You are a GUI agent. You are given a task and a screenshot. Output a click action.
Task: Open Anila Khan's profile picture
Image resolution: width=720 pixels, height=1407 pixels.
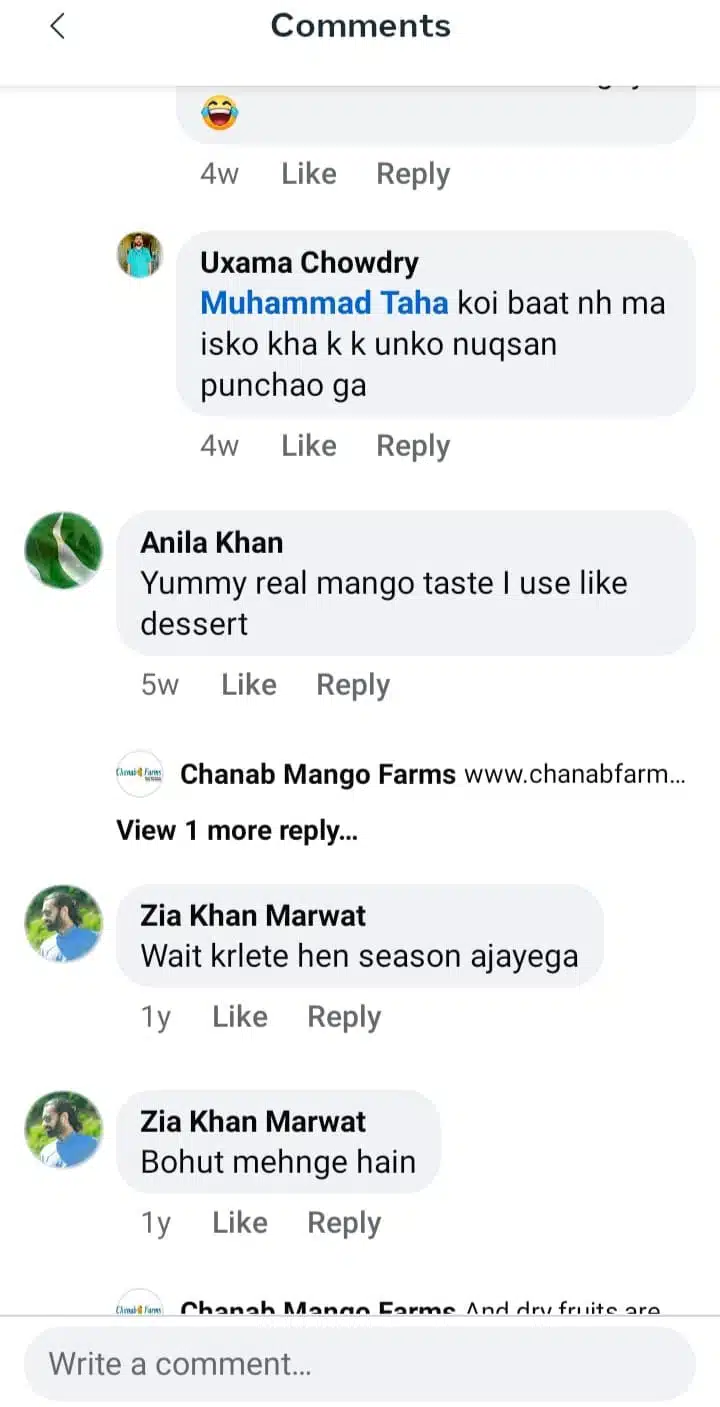coord(63,550)
